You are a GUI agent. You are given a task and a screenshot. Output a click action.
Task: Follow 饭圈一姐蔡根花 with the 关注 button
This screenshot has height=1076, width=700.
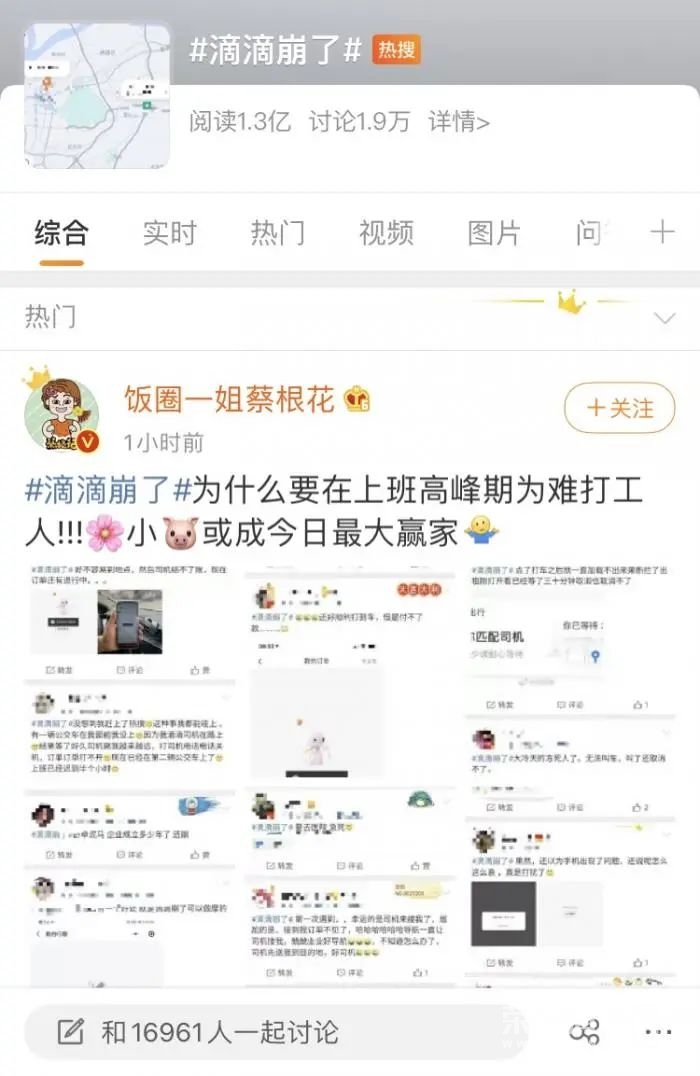pyautogui.click(x=619, y=408)
